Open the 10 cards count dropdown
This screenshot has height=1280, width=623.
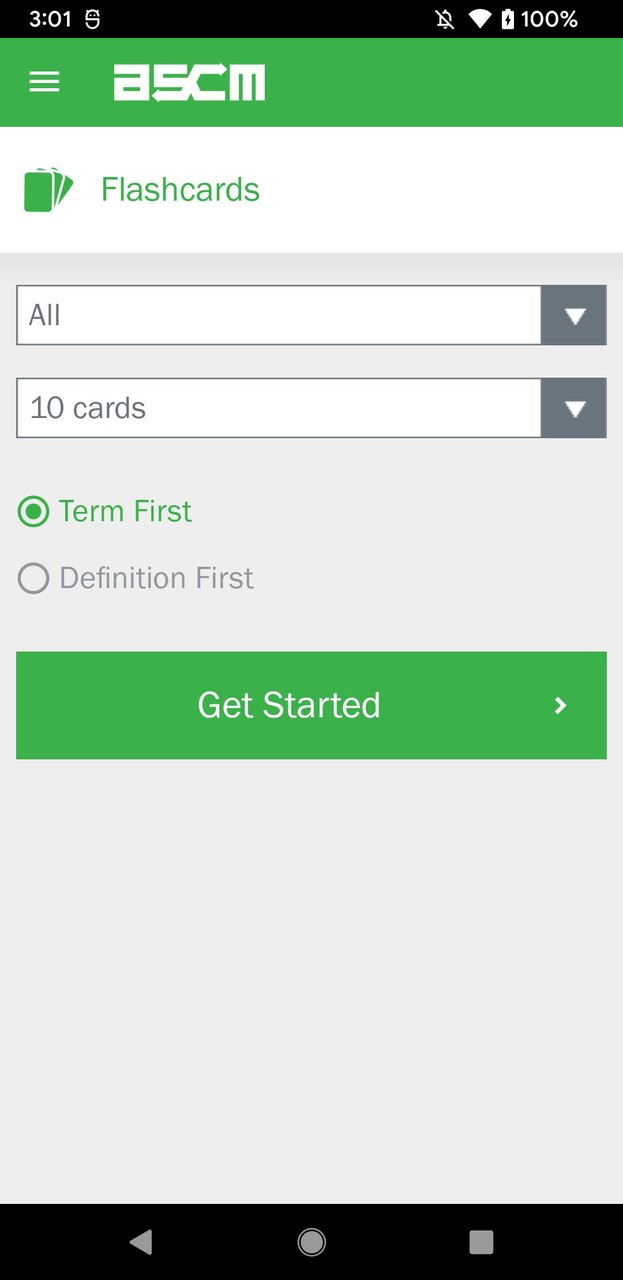(310, 408)
